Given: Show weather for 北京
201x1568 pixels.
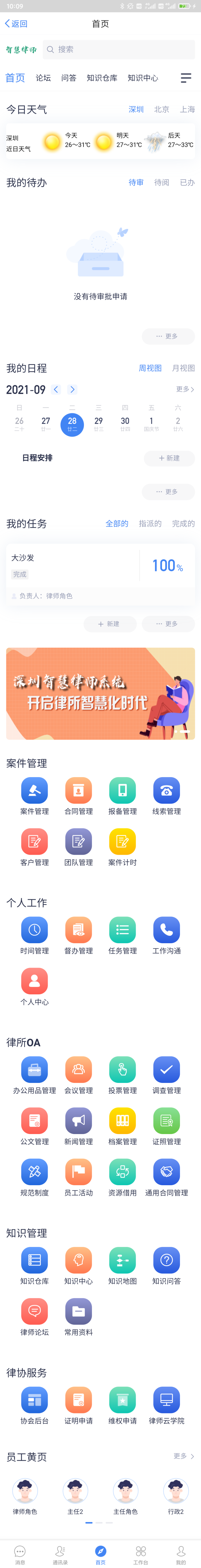Looking at the screenshot, I should (x=161, y=109).
